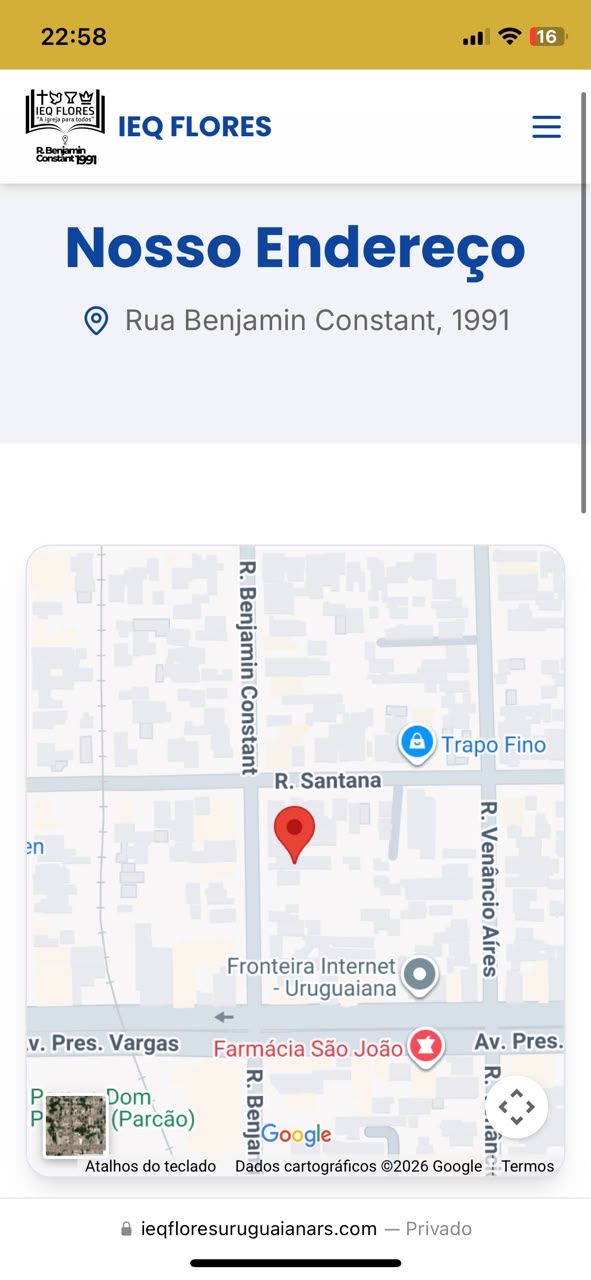This screenshot has width=591, height=1280.
Task: Open Atalhos do teclado
Action: [151, 1166]
